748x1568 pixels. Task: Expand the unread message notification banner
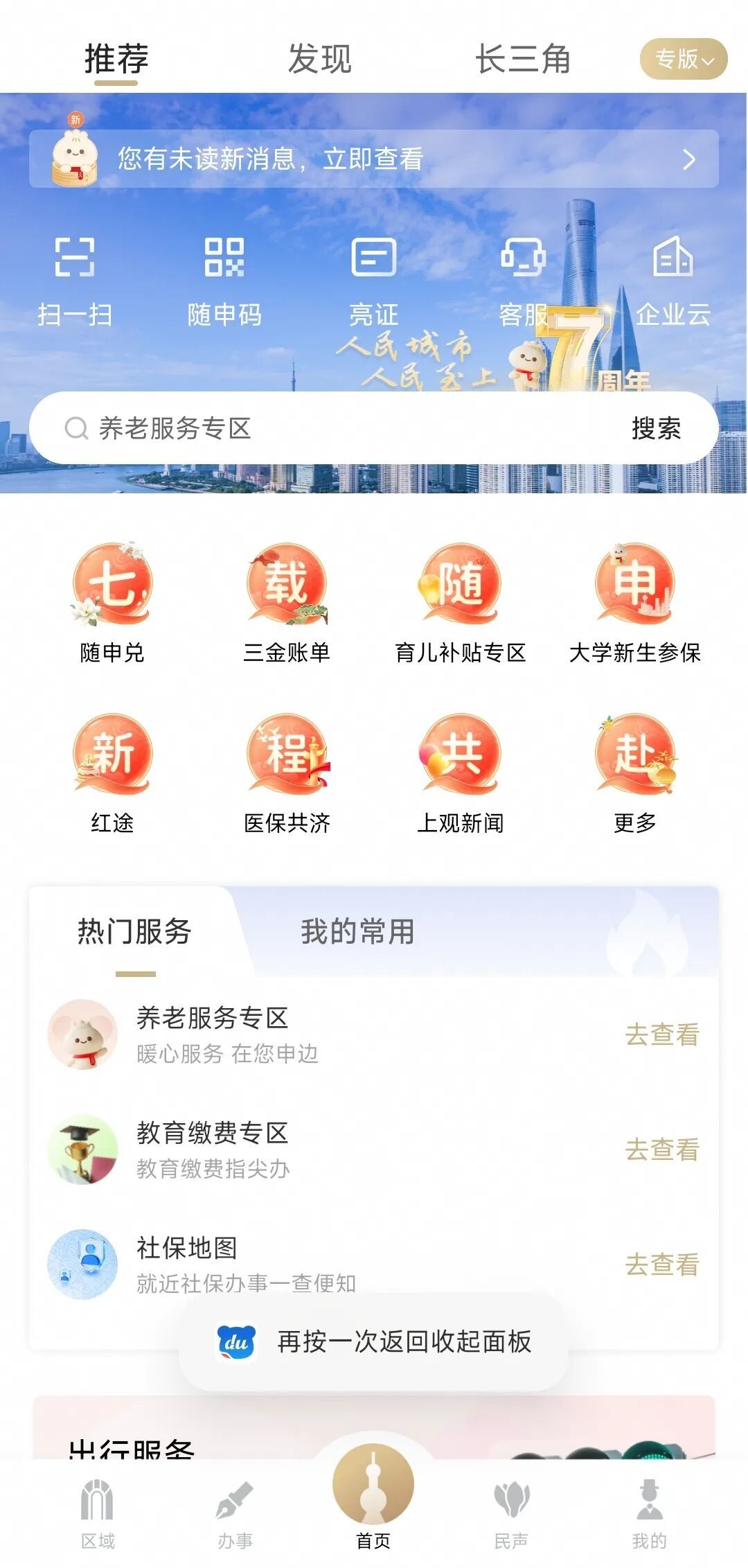click(374, 158)
